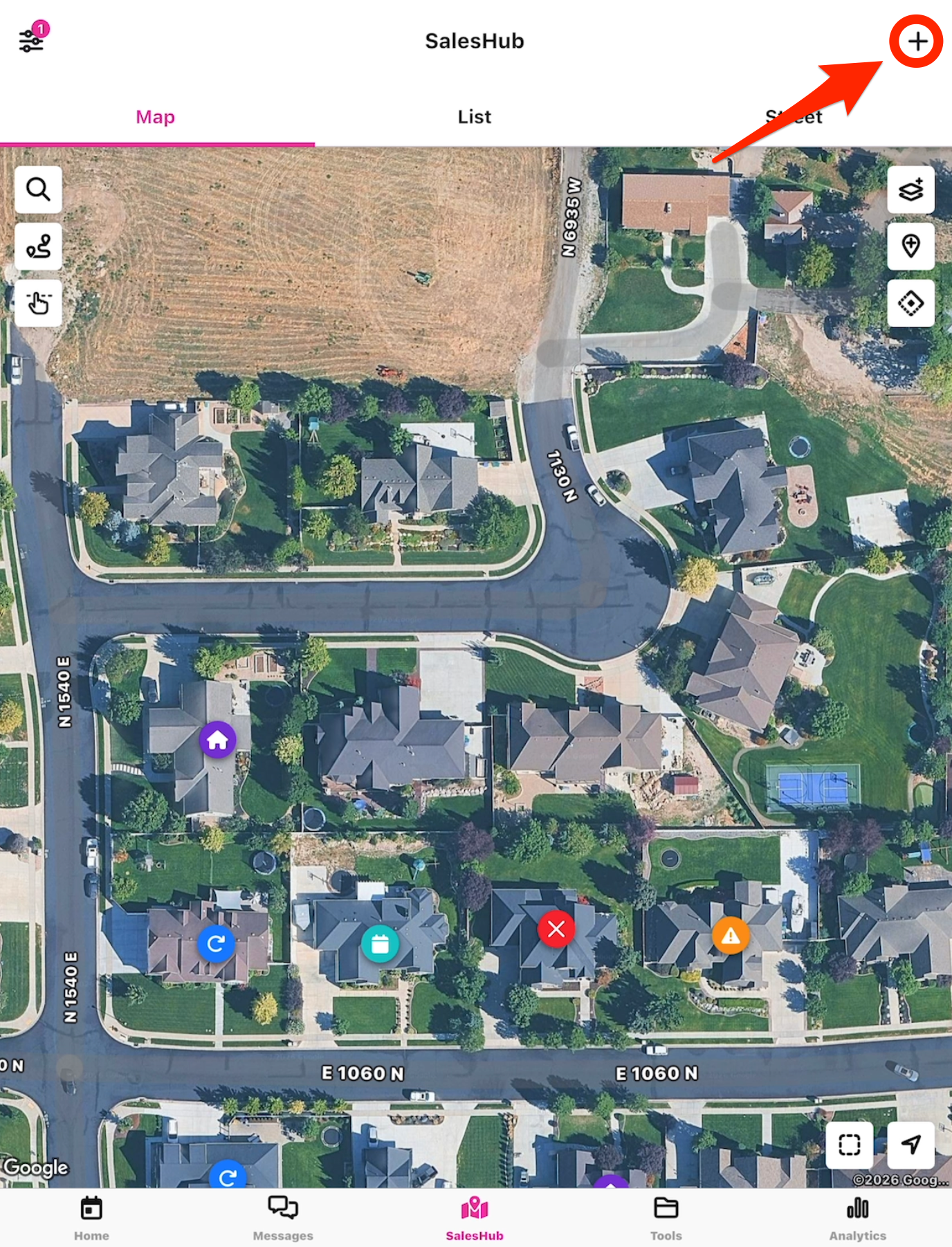Tap the purple home pin on map

tap(217, 740)
